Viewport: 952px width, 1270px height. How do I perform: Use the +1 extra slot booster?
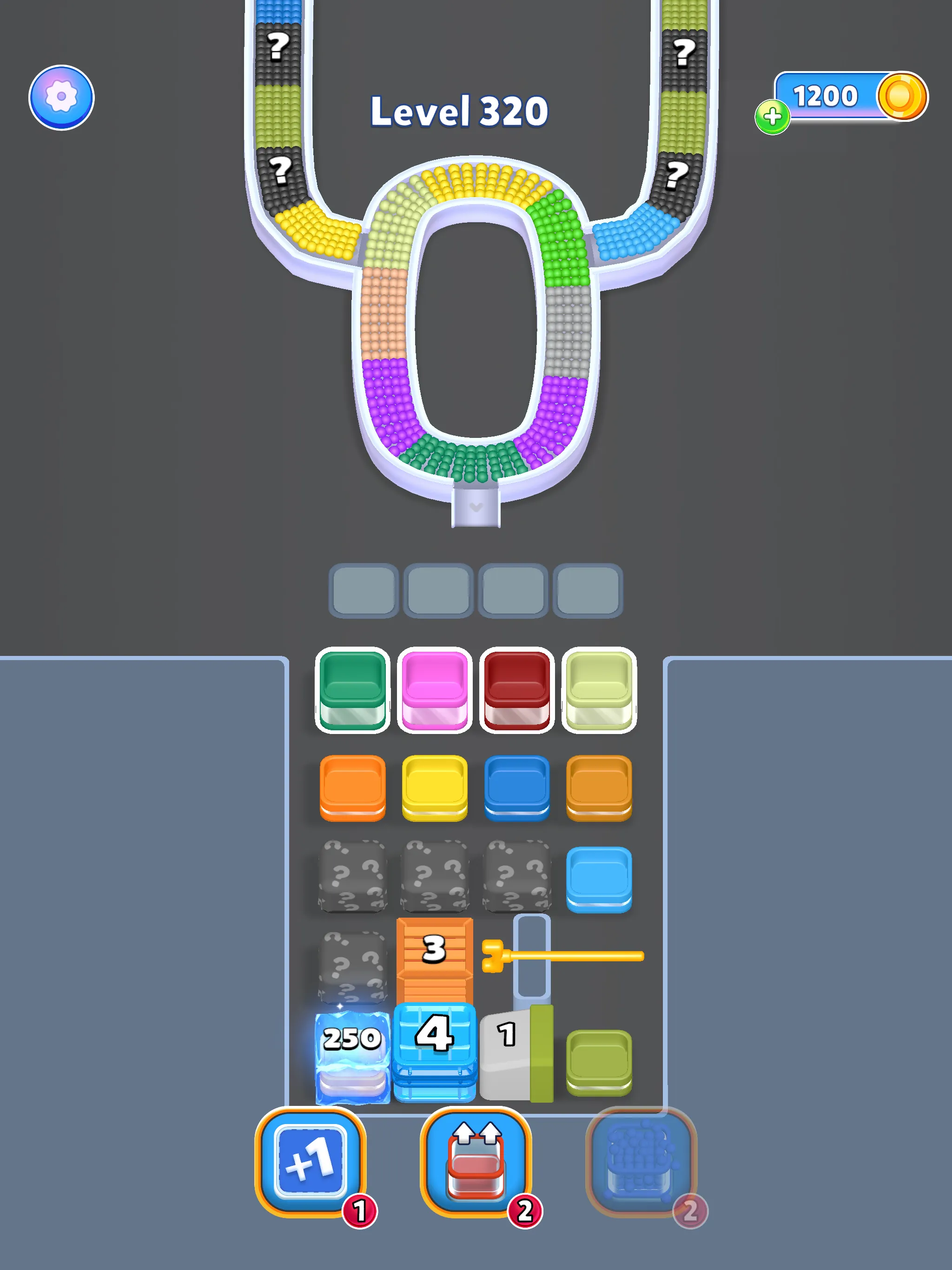coord(311,1162)
